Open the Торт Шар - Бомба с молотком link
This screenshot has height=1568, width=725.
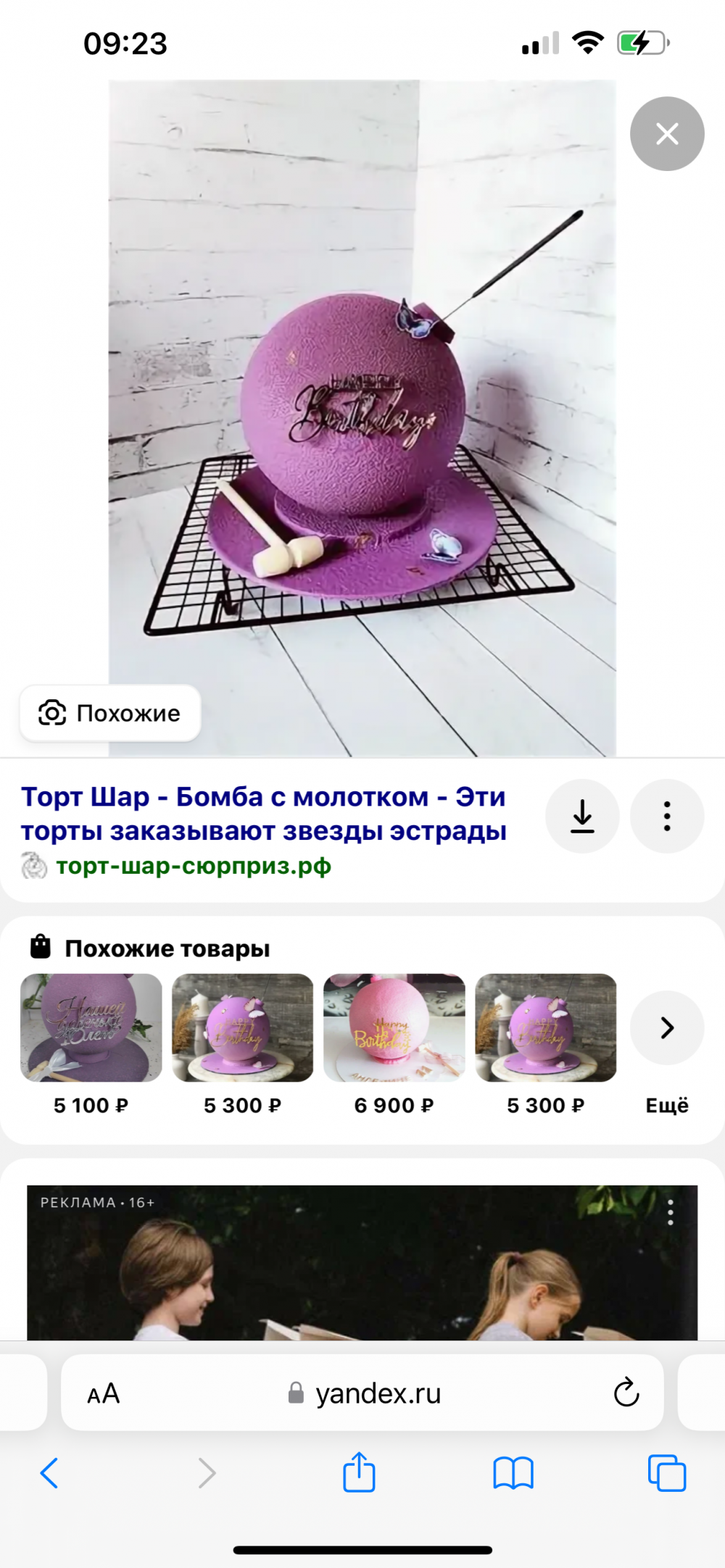point(263,814)
